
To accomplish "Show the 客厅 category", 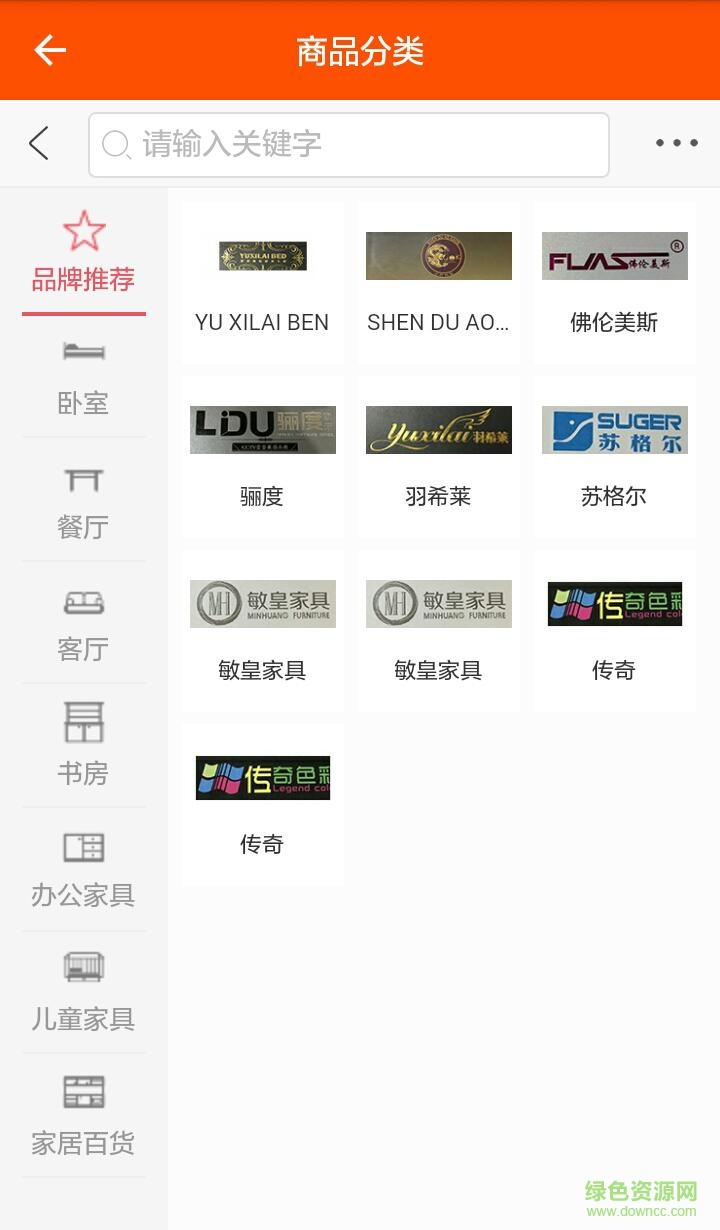I will click(x=83, y=624).
